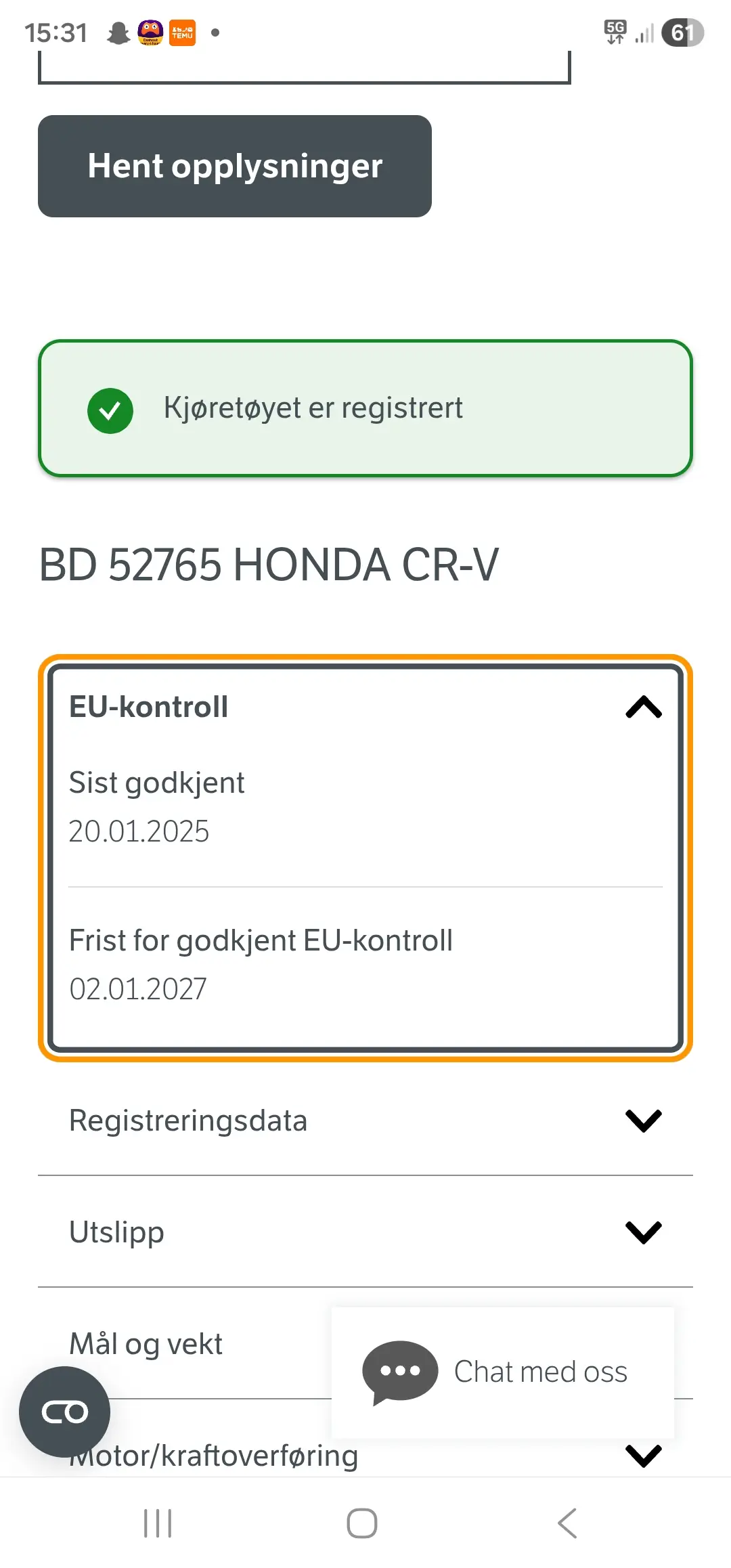
Task: Expand the Mål og vekt section
Action: tap(184, 1344)
